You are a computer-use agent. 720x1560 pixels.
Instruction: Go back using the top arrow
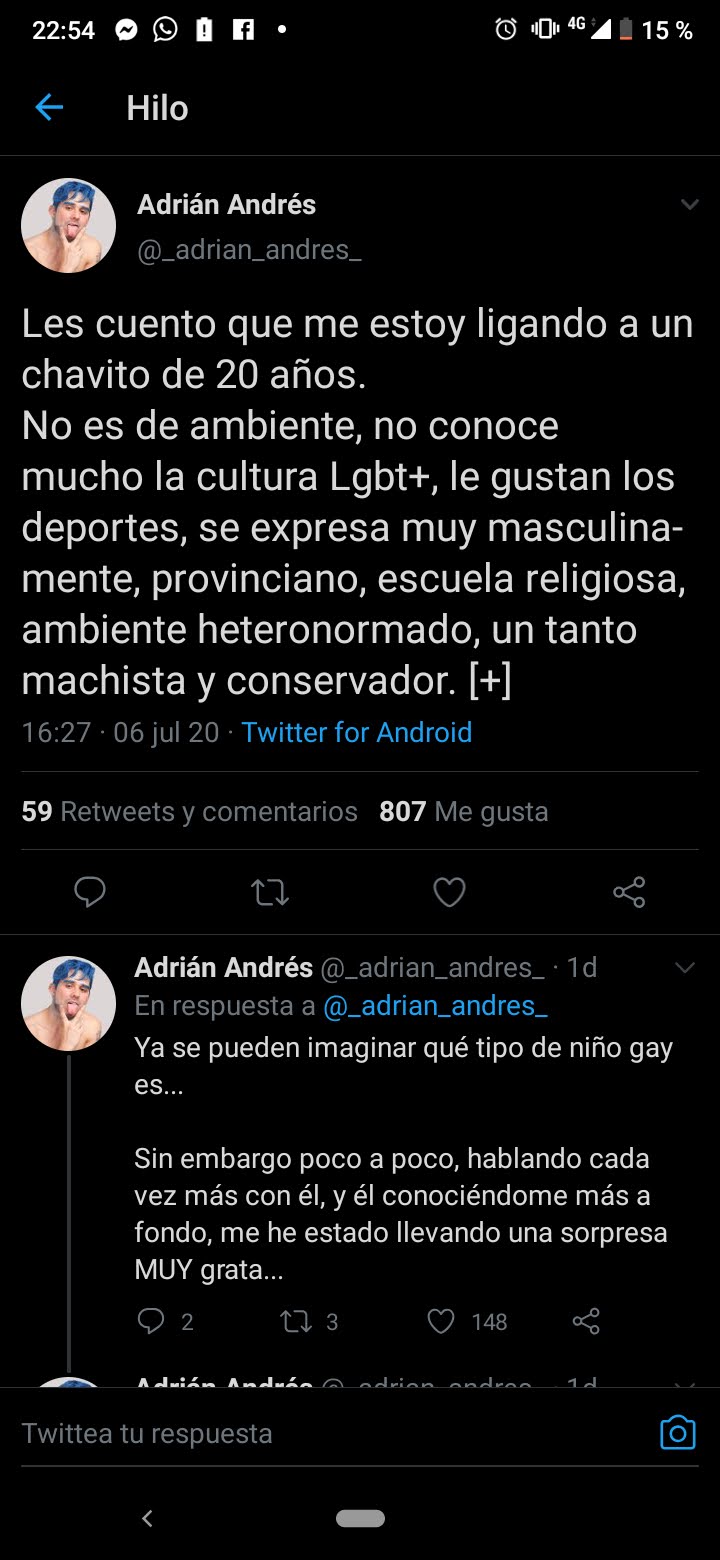pos(49,107)
